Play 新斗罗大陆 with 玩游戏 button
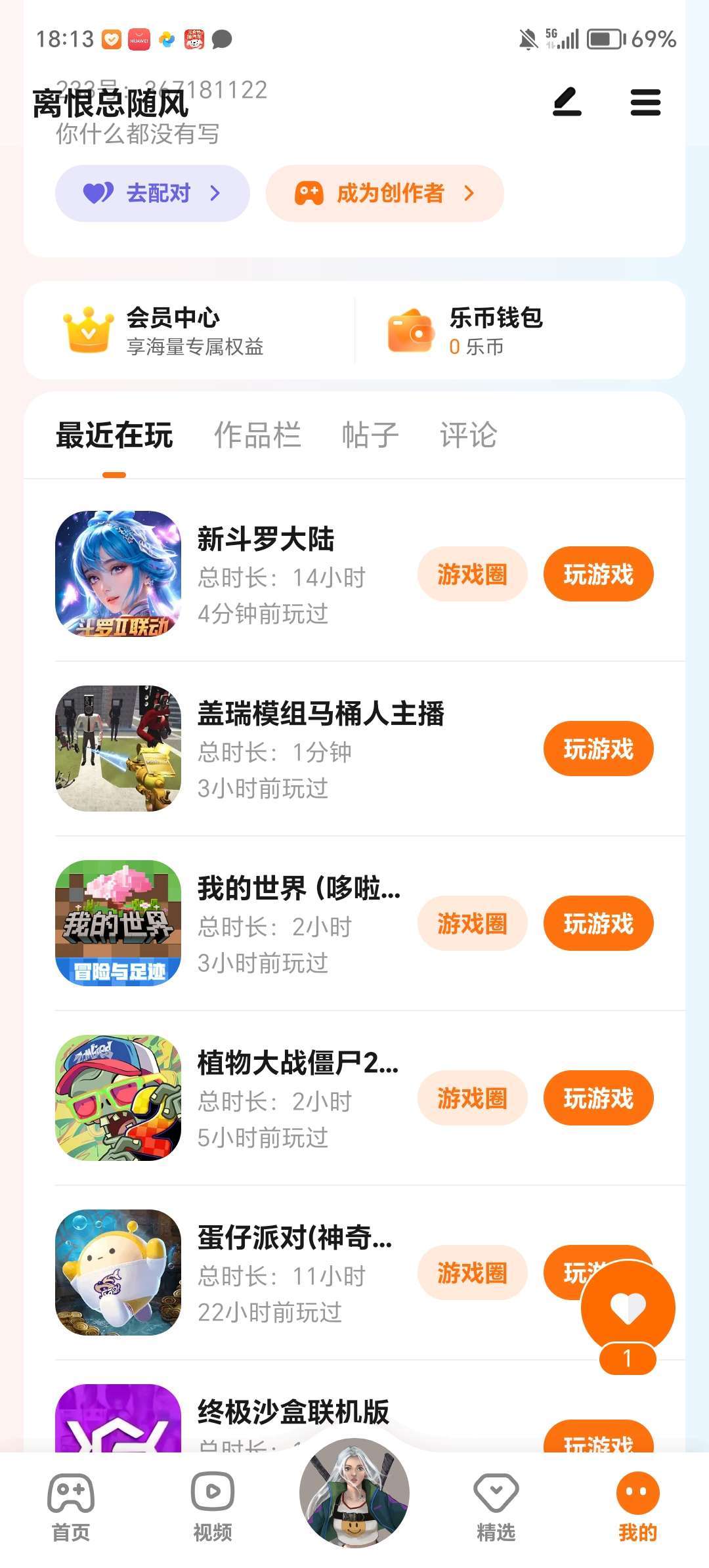Viewport: 709px width, 1568px height. pyautogui.click(x=598, y=575)
